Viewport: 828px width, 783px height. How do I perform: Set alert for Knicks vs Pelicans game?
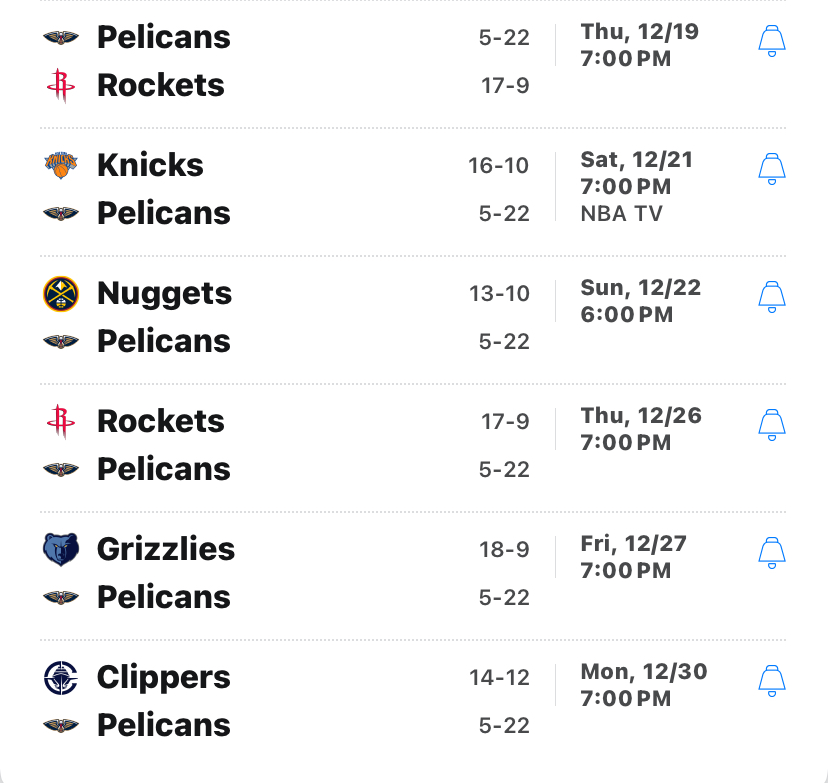[x=772, y=170]
